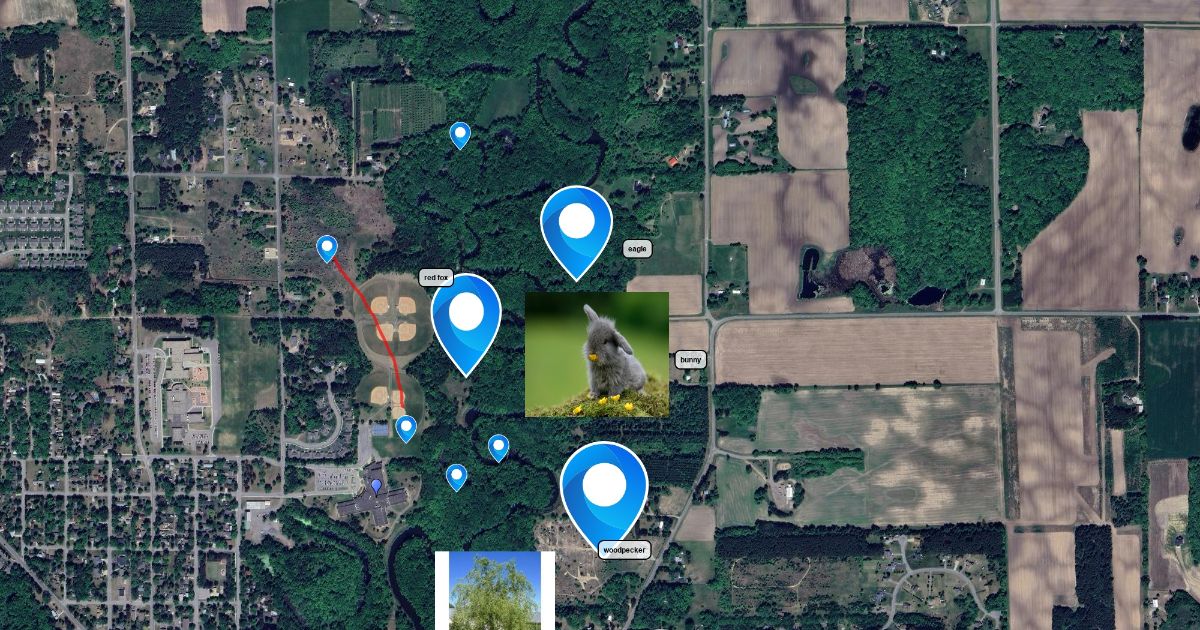Select the large pin beside the eagle label

tap(576, 223)
